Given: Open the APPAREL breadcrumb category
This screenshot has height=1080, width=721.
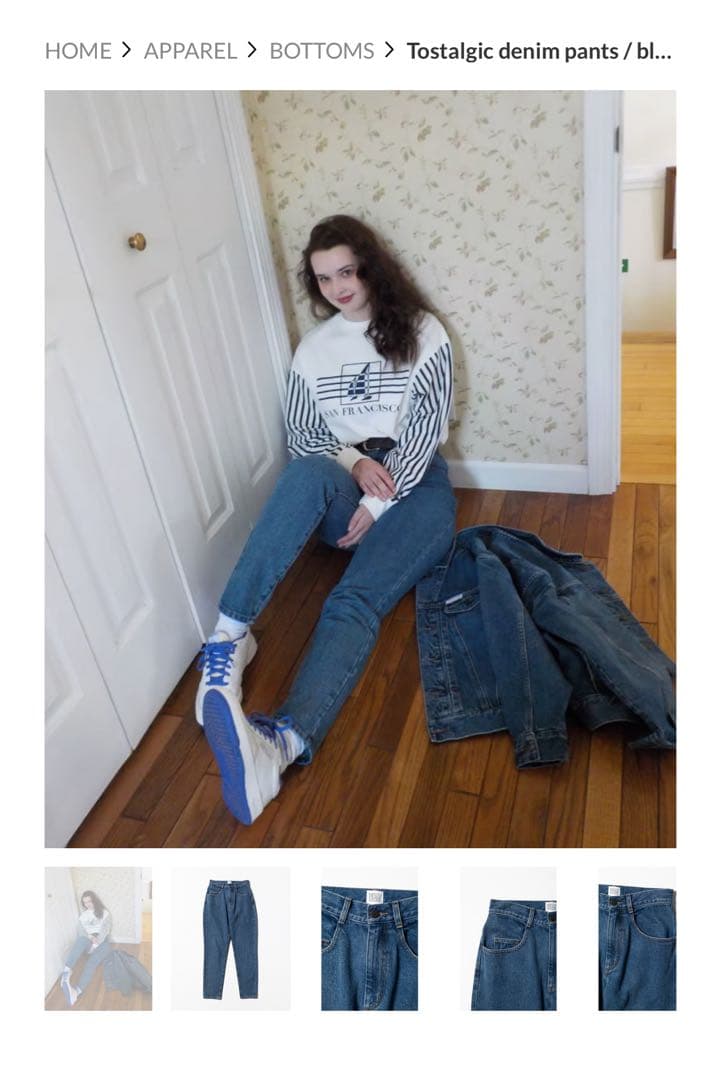Looking at the screenshot, I should click(x=190, y=51).
